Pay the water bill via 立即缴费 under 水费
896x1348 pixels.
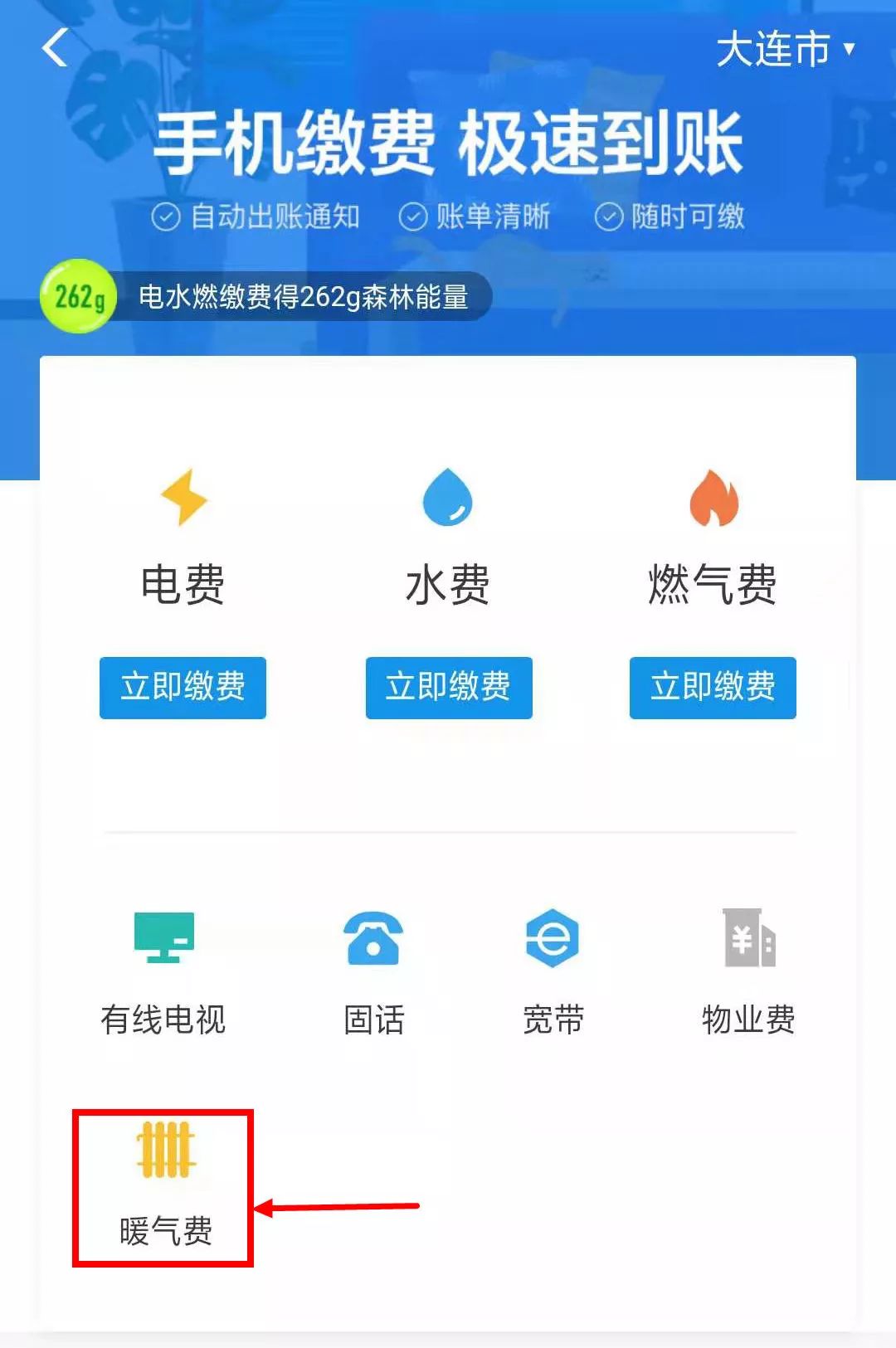[448, 688]
